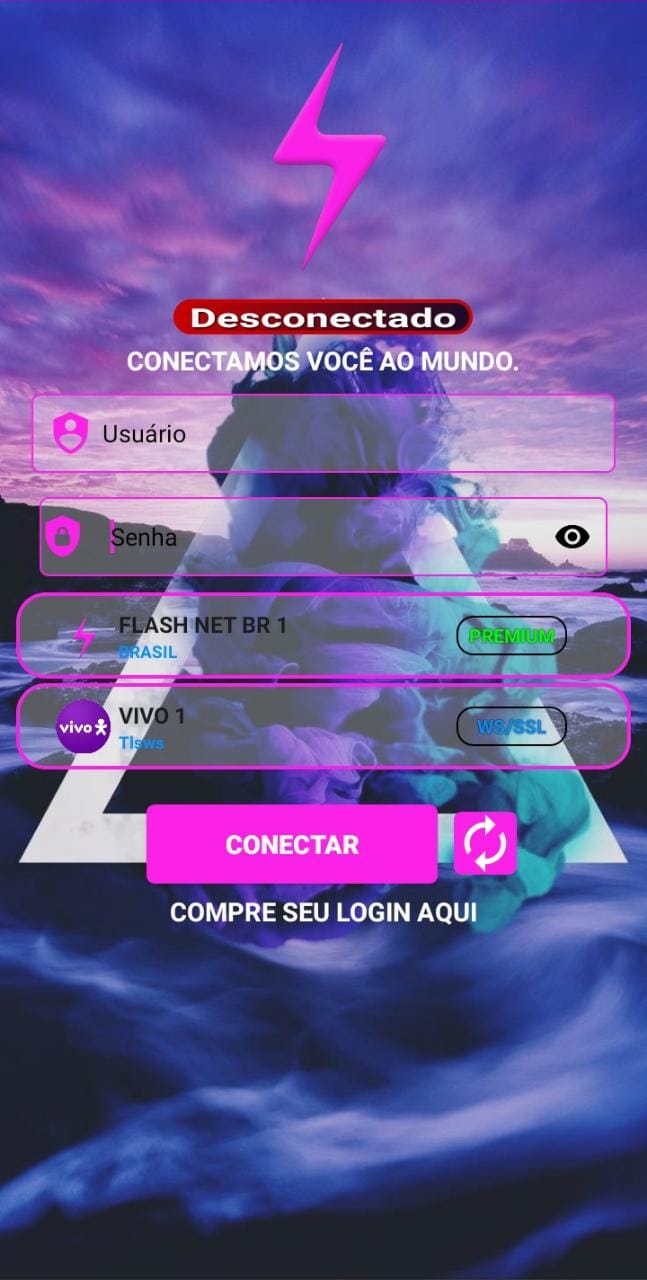Open the FLASH NET BR 1 server selector
The width and height of the screenshot is (647, 1280).
322,636
